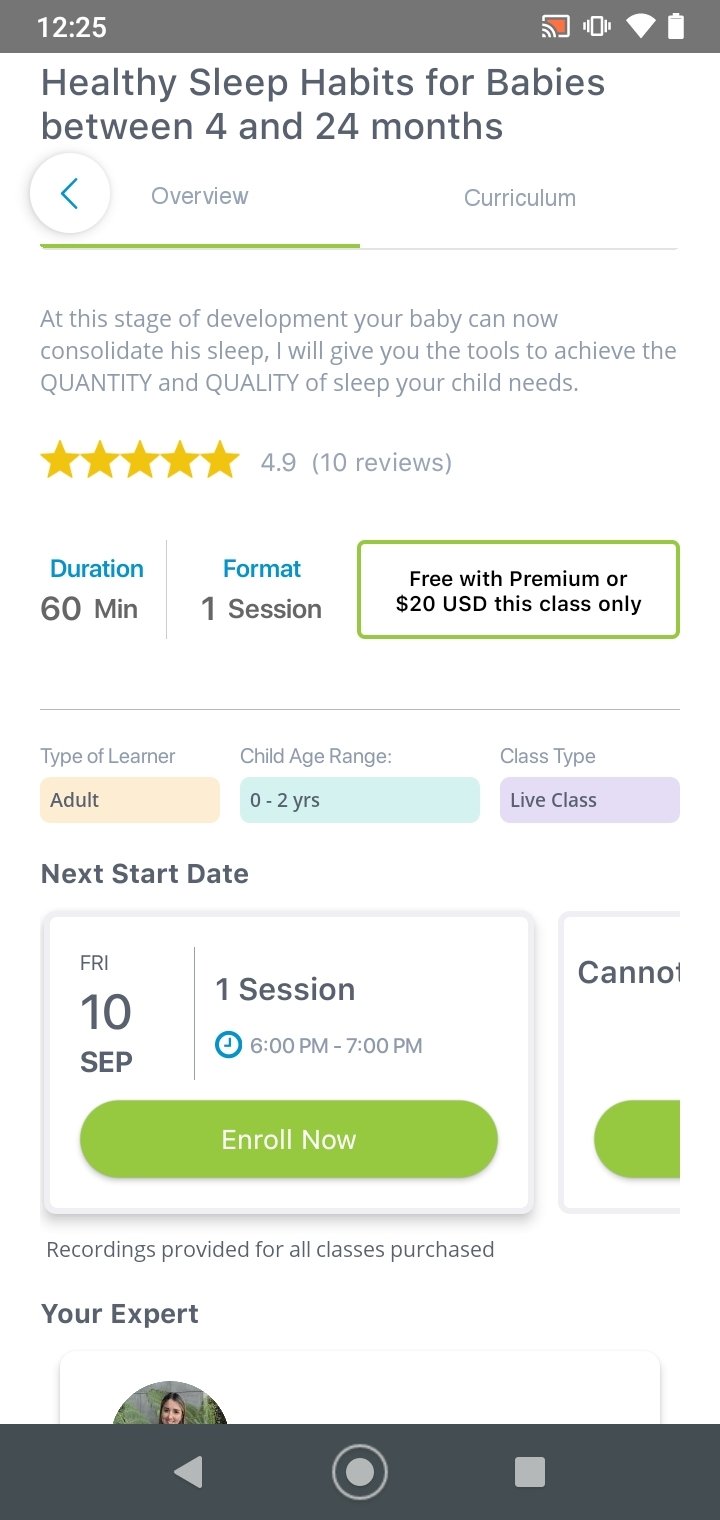Go back using the round arrow button

70,194
